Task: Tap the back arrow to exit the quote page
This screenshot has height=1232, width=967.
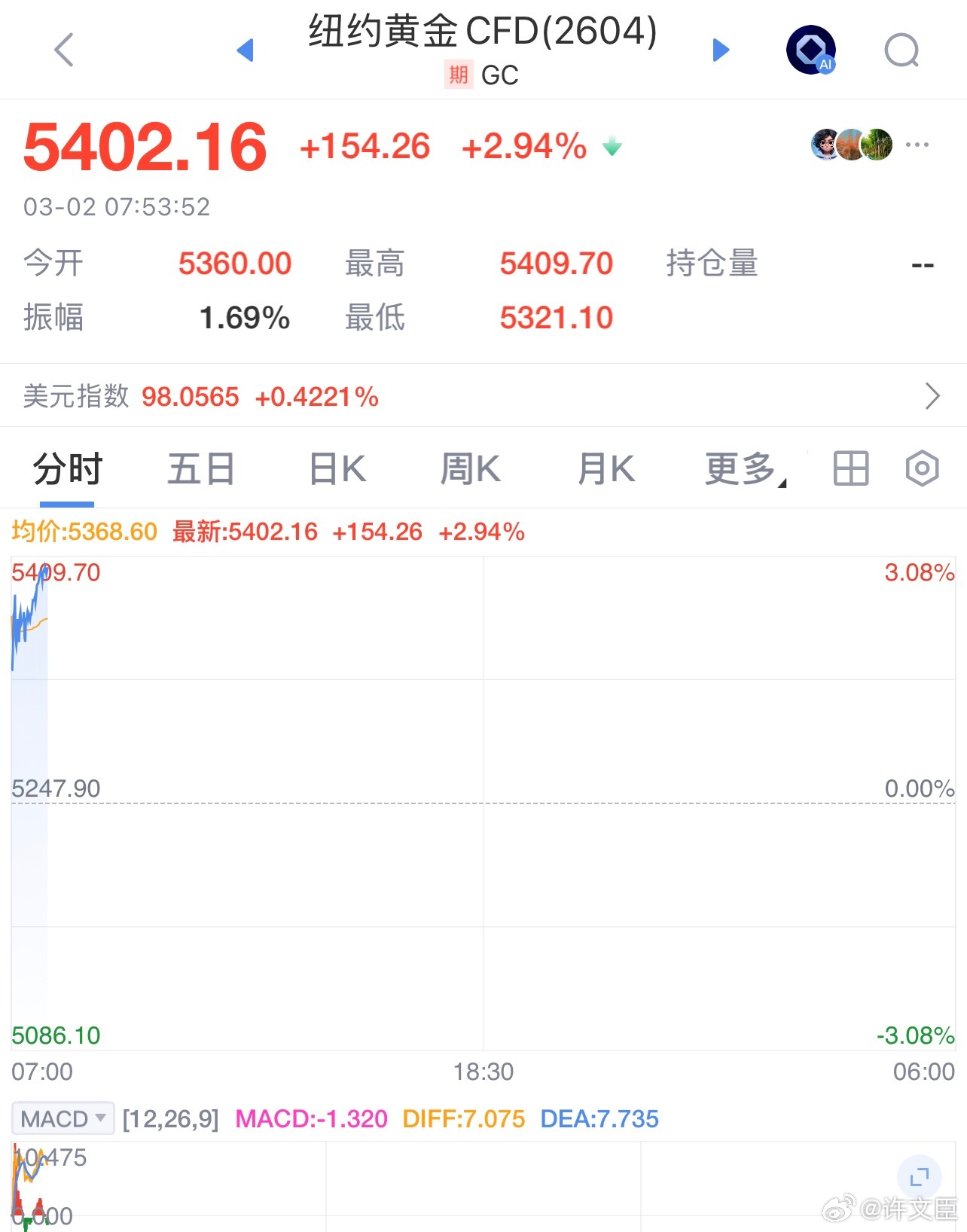Action: 63,50
